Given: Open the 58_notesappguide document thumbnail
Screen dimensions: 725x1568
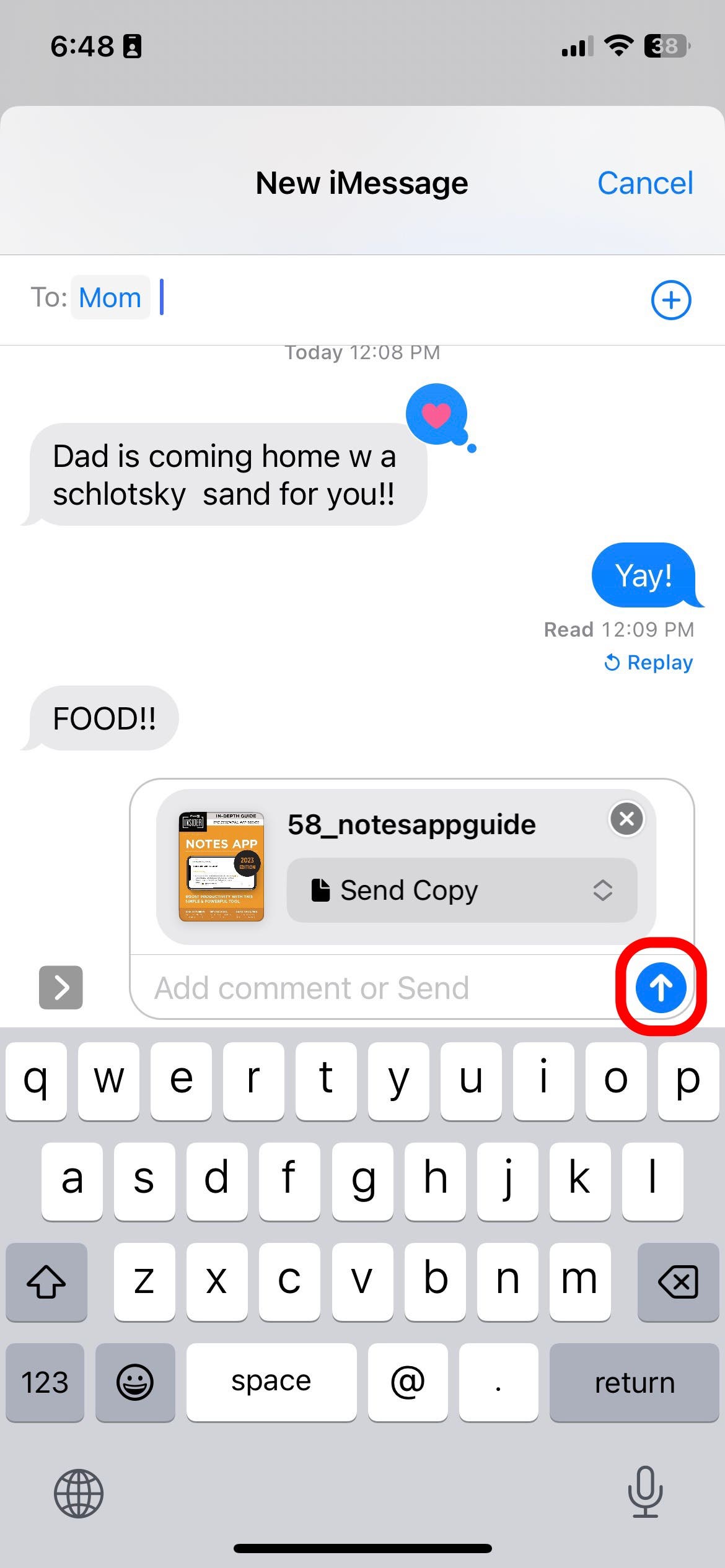Looking at the screenshot, I should point(221,866).
